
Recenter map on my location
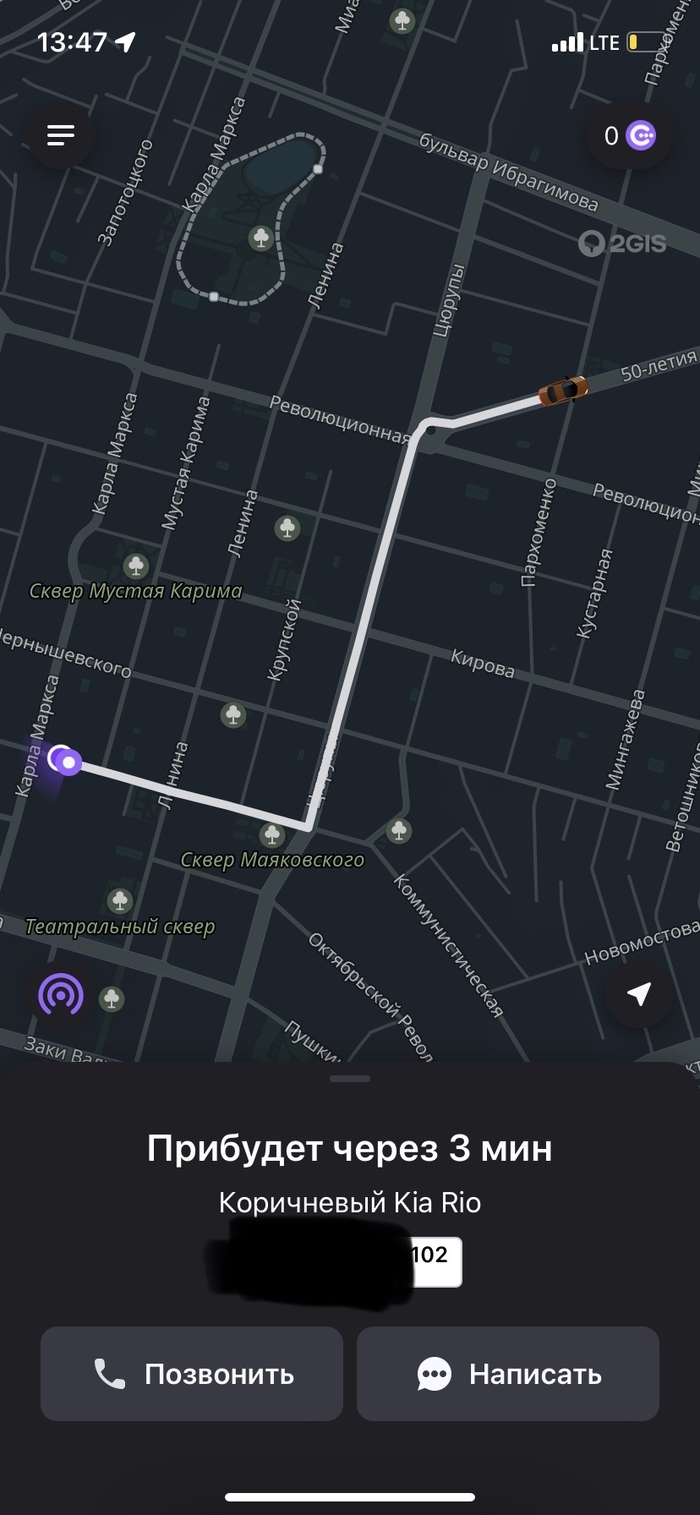pos(639,994)
